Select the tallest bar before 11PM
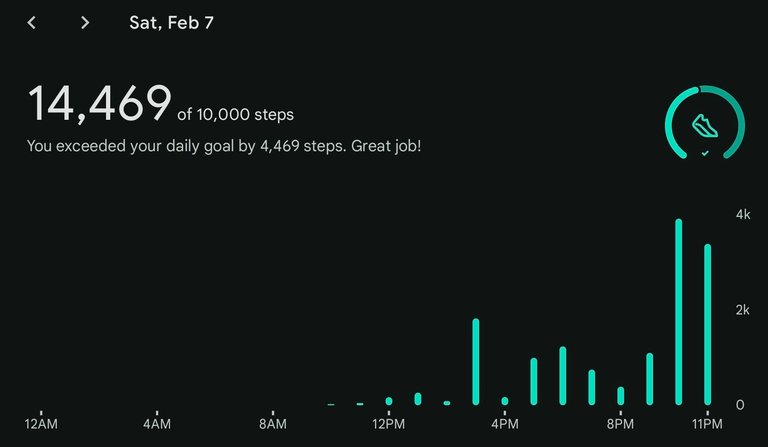768x447 pixels. pos(679,312)
